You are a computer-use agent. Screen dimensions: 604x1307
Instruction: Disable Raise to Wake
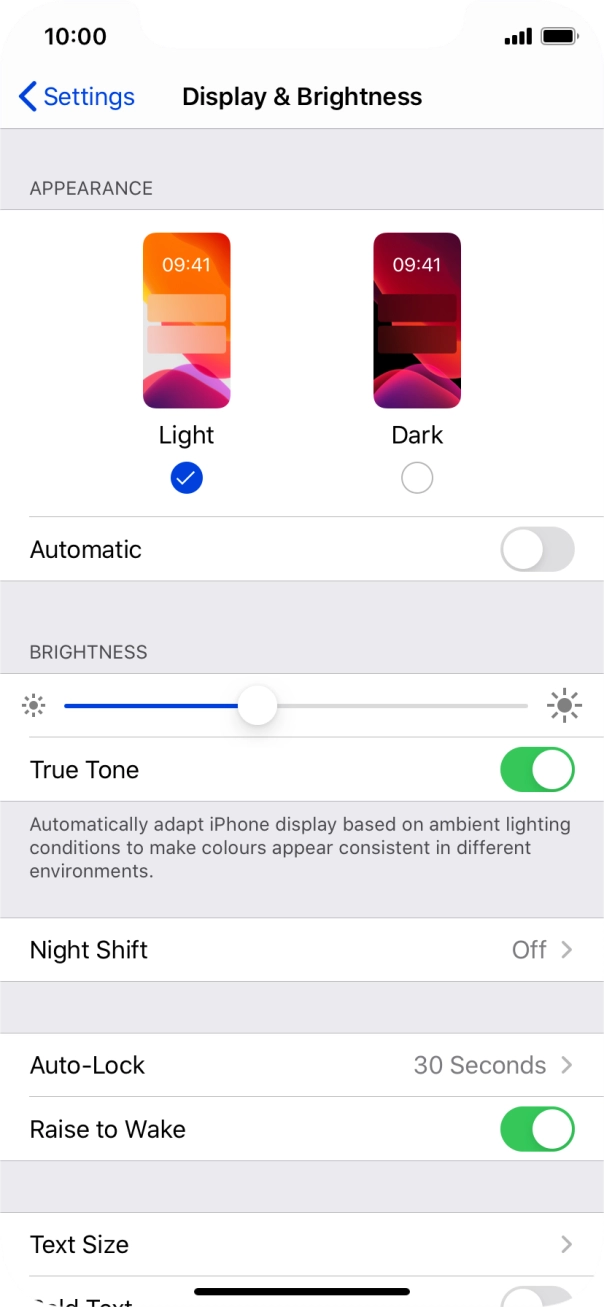pyautogui.click(x=537, y=1130)
